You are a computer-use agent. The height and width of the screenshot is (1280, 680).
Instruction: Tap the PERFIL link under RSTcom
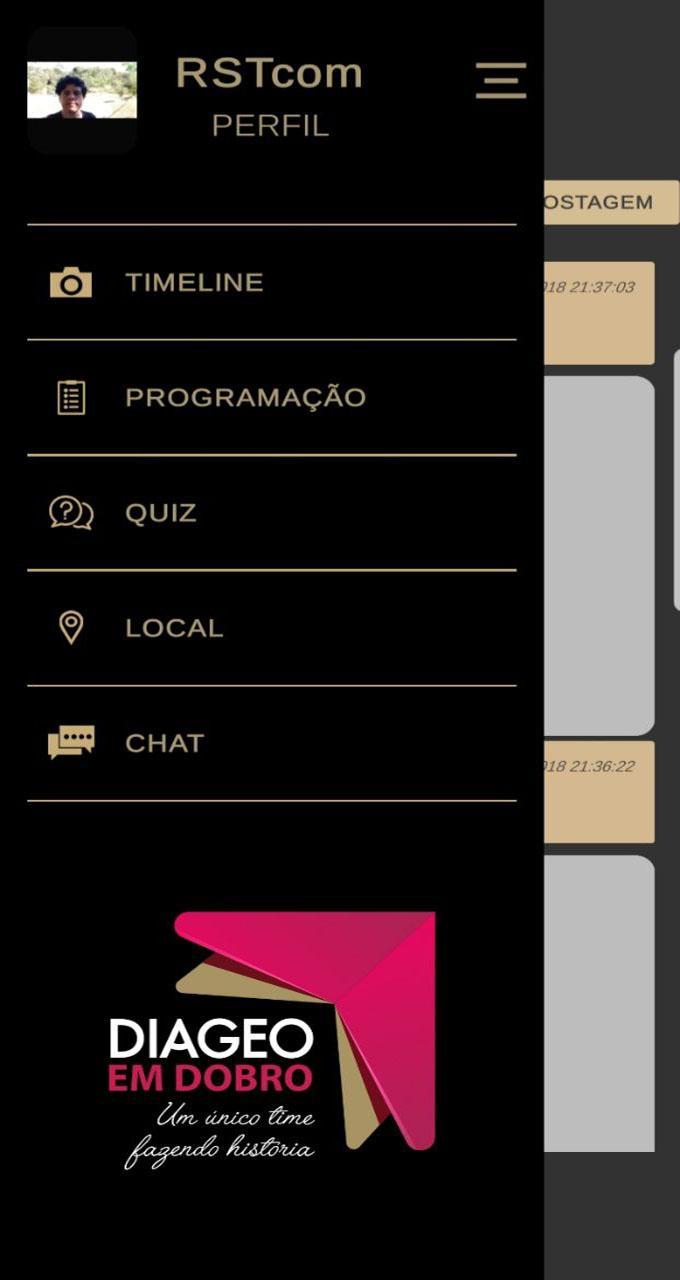coord(270,127)
